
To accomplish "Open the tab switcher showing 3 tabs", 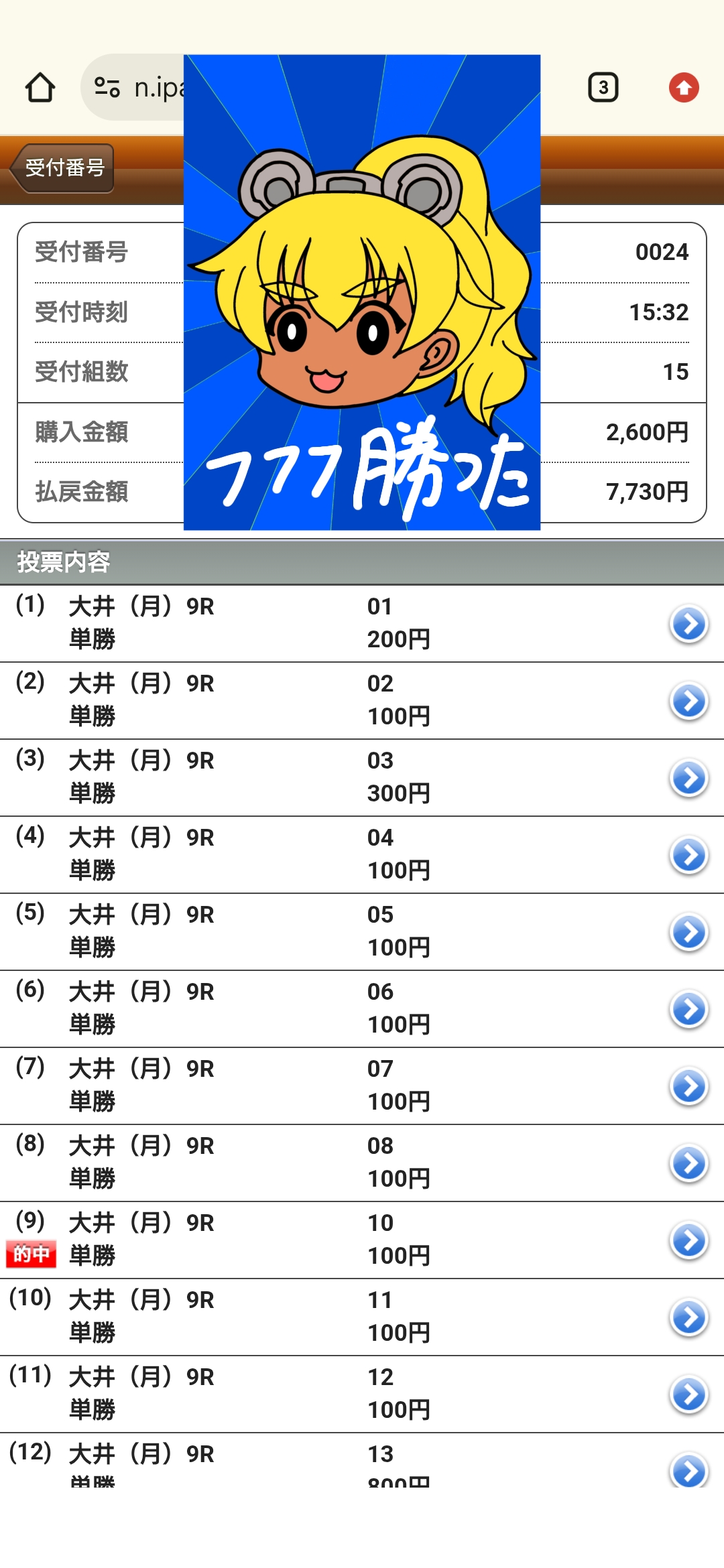I will [603, 88].
